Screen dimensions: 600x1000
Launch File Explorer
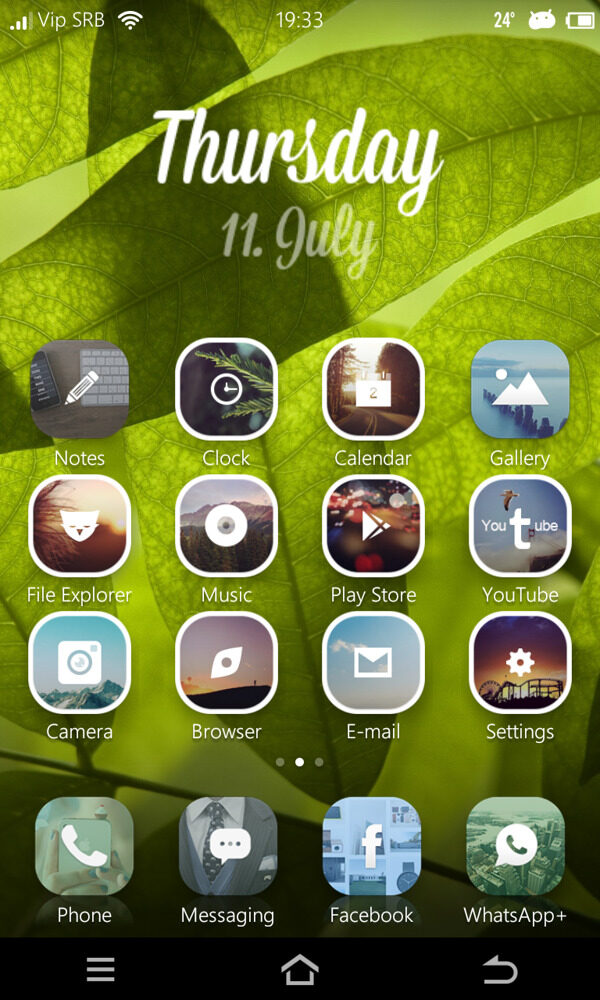80,526
